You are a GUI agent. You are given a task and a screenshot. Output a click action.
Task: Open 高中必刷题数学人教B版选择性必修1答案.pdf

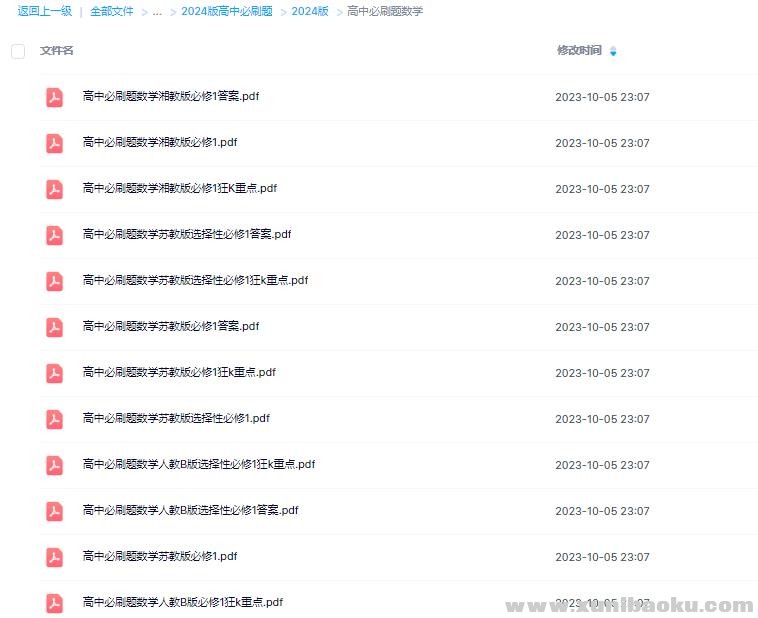(190, 511)
